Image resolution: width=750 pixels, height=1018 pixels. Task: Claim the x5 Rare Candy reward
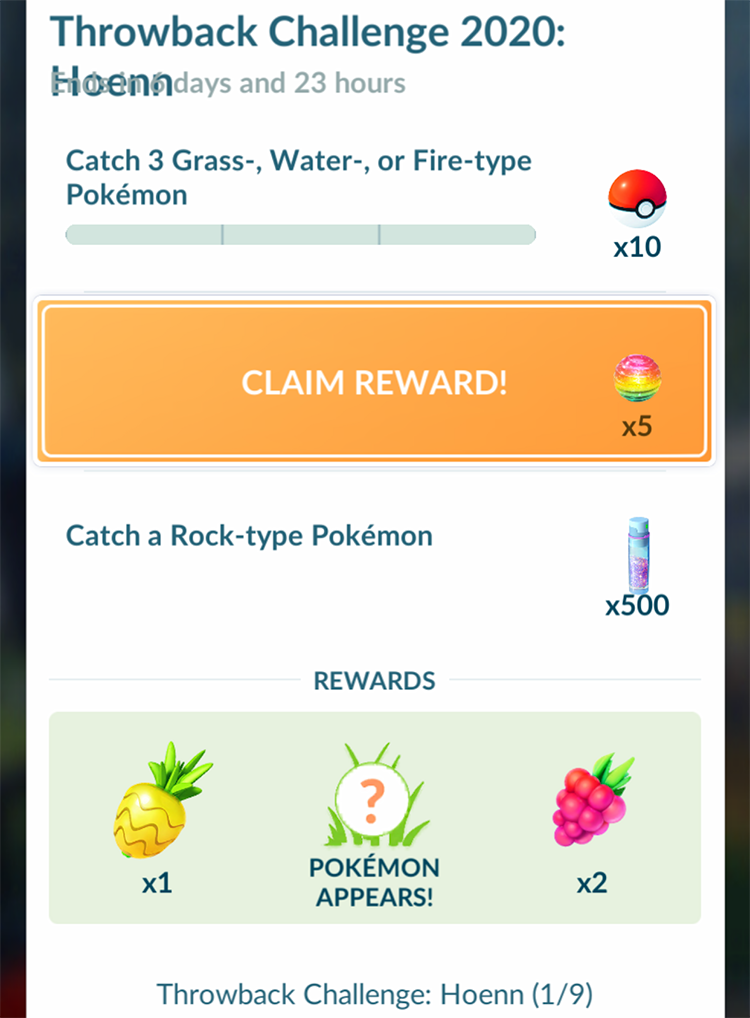pos(374,381)
